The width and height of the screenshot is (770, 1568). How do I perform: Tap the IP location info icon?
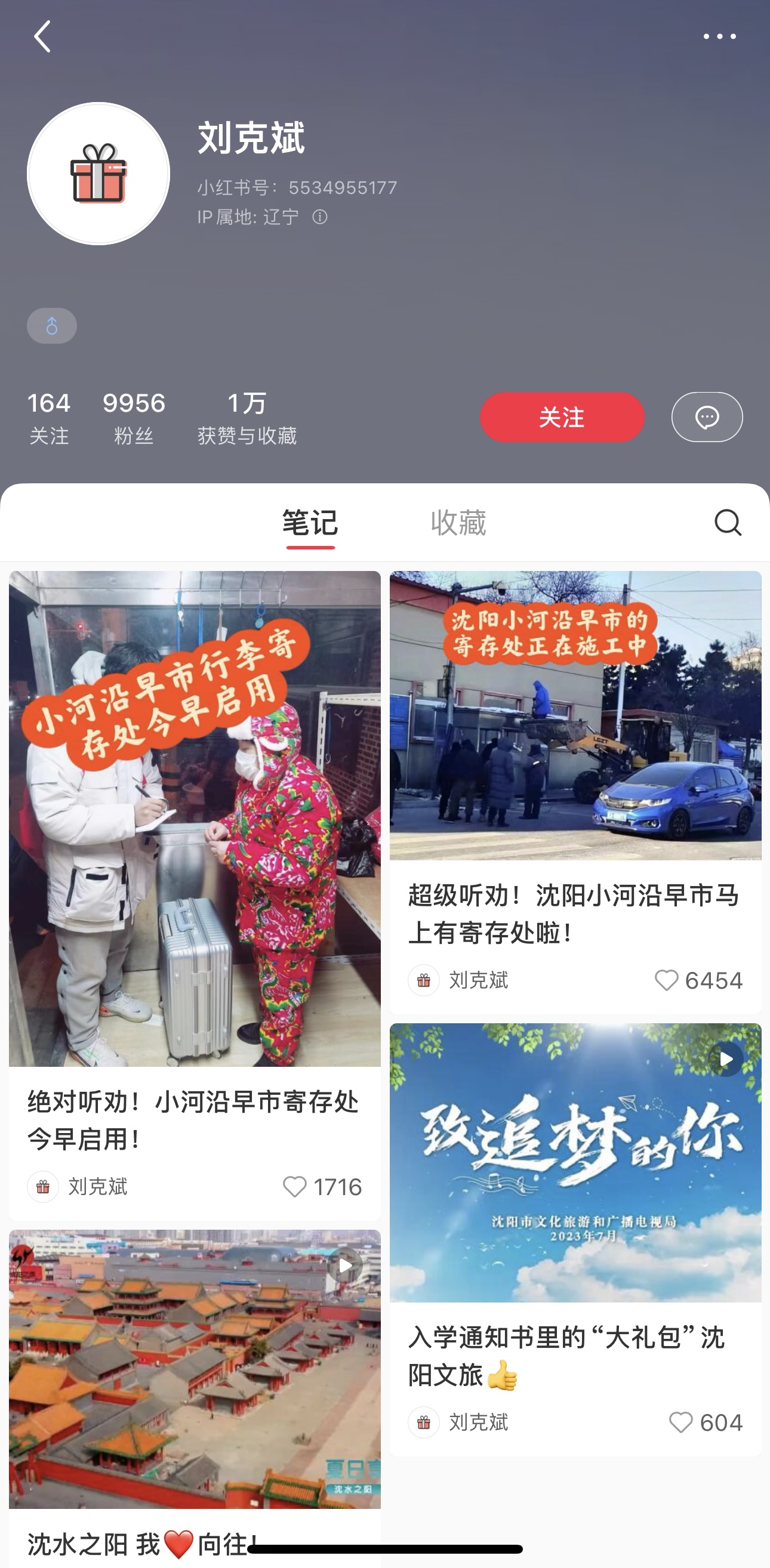(320, 217)
